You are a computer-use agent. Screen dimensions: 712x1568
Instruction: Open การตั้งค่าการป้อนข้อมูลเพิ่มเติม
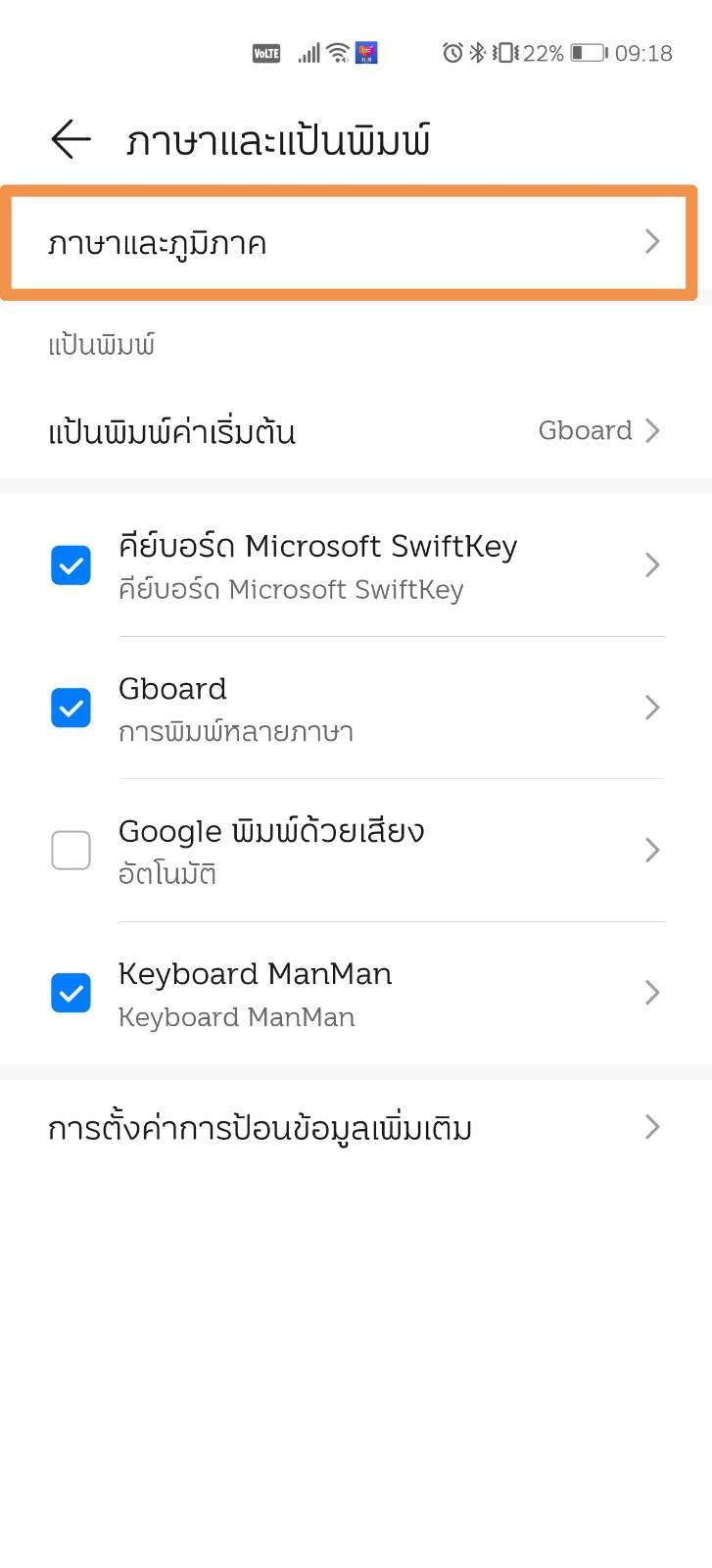pyautogui.click(x=356, y=1128)
